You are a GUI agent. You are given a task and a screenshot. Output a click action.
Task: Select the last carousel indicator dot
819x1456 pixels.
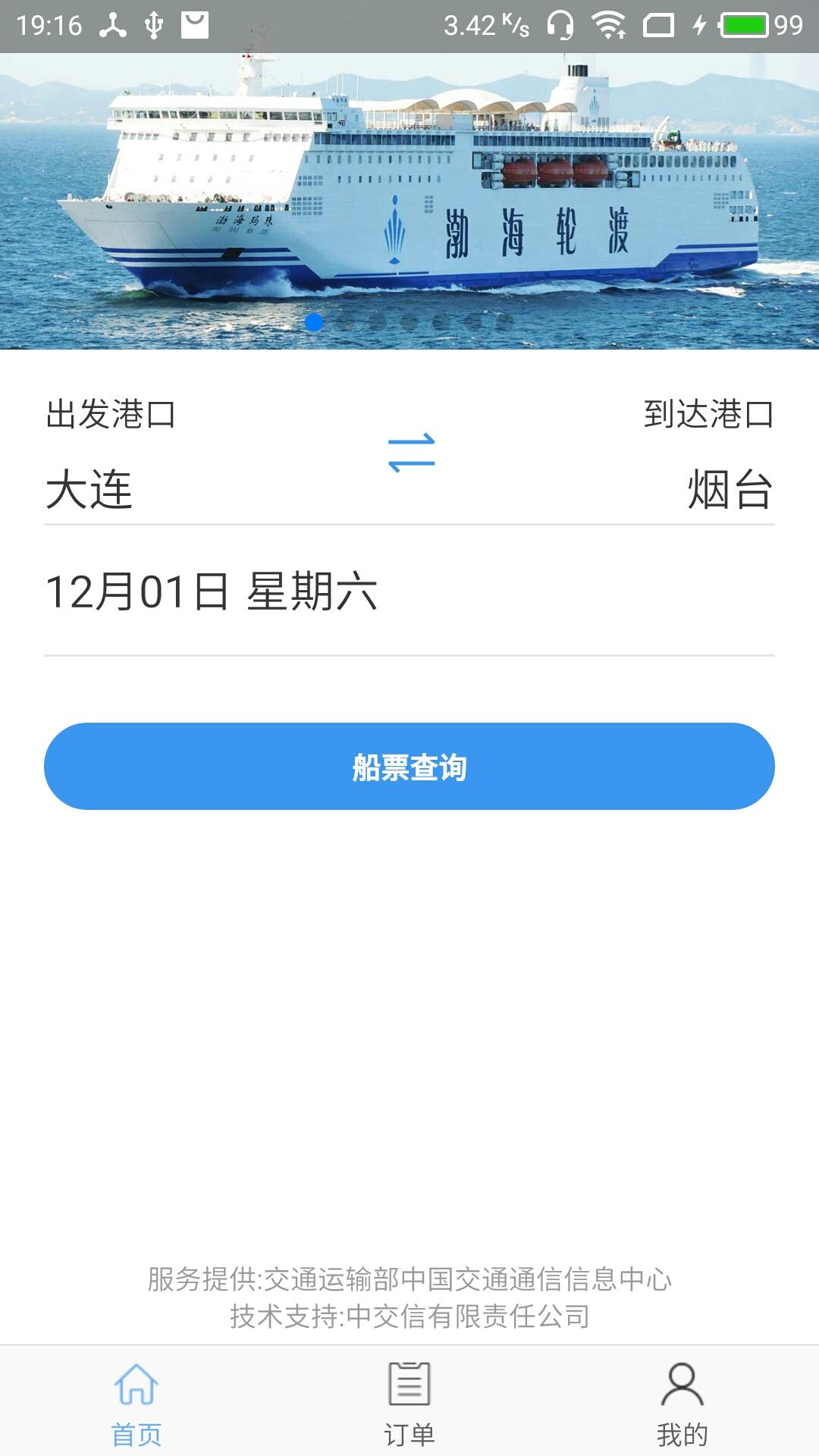(506, 322)
